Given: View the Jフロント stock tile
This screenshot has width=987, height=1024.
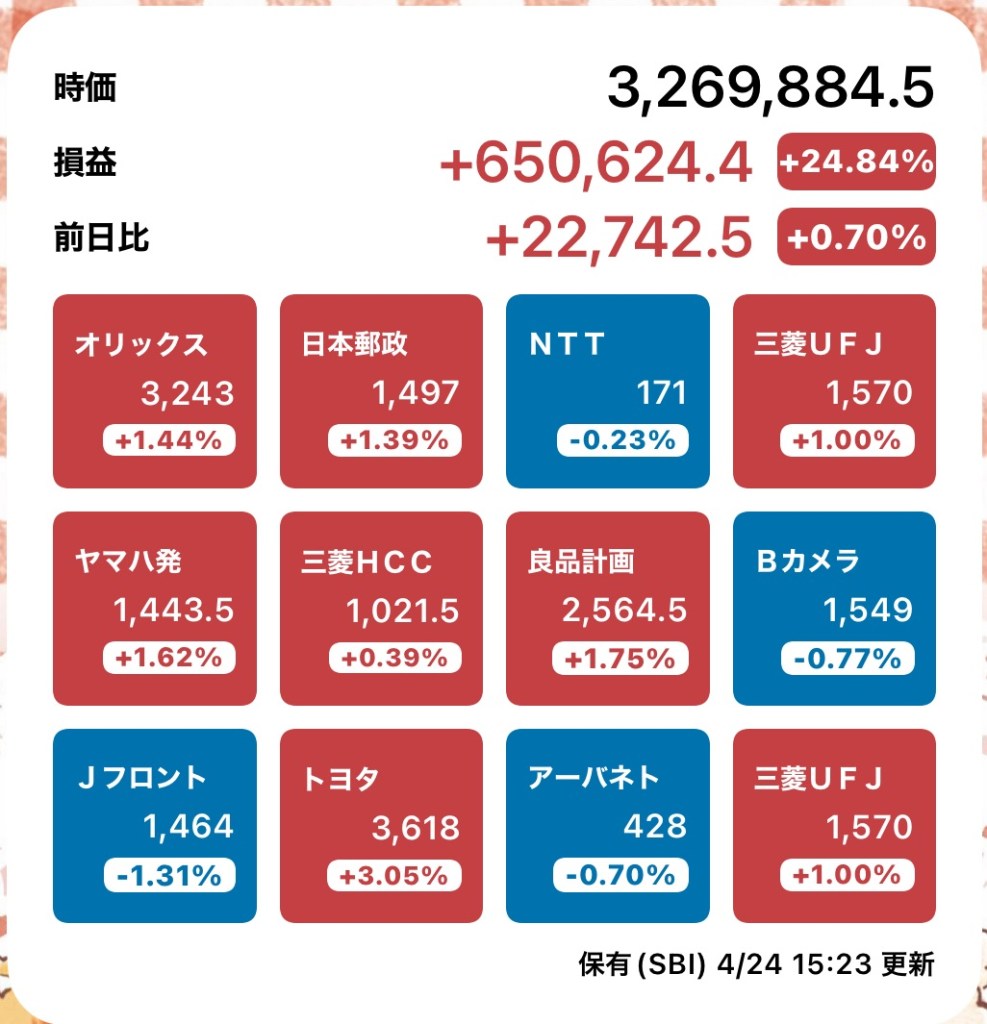Looking at the screenshot, I should (x=154, y=825).
